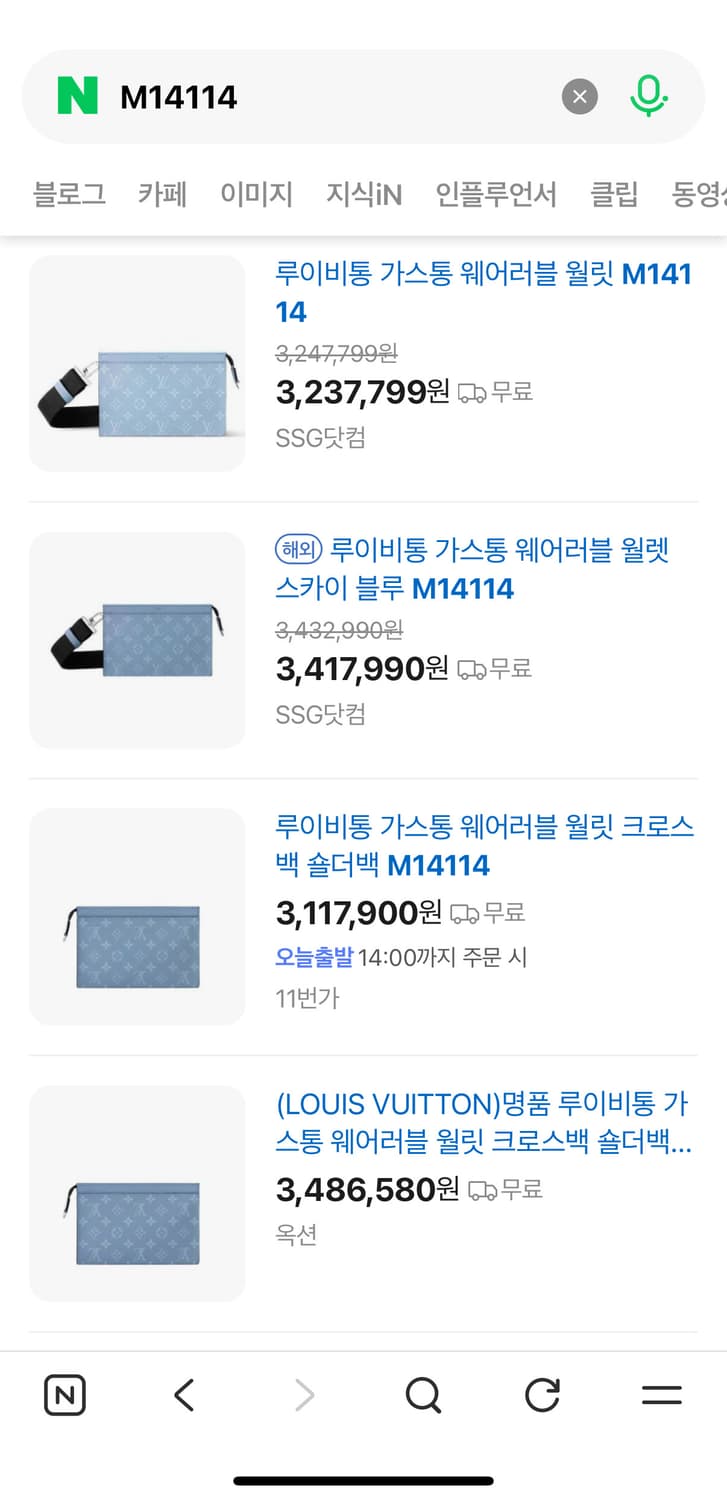Tap the 해외 badge on the second listing
The height and width of the screenshot is (1500, 727).
click(x=297, y=550)
